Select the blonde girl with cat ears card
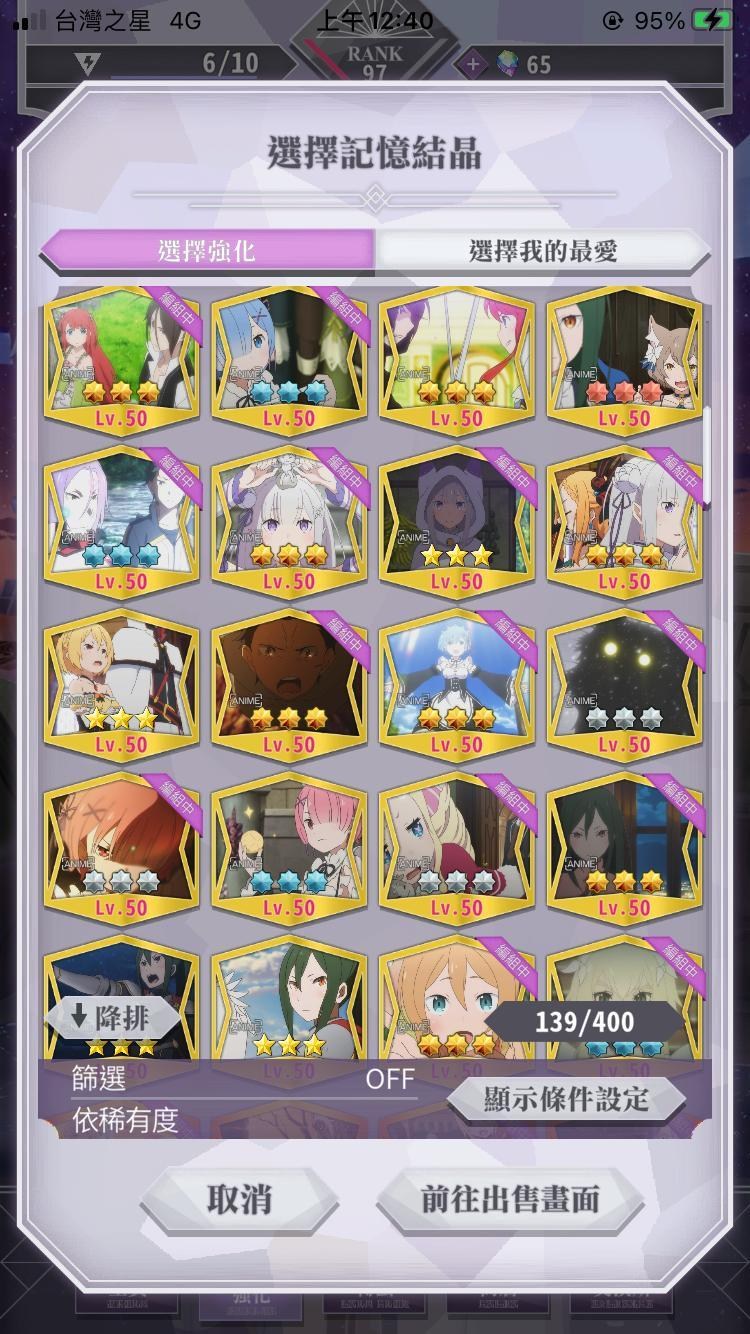 pos(458,849)
